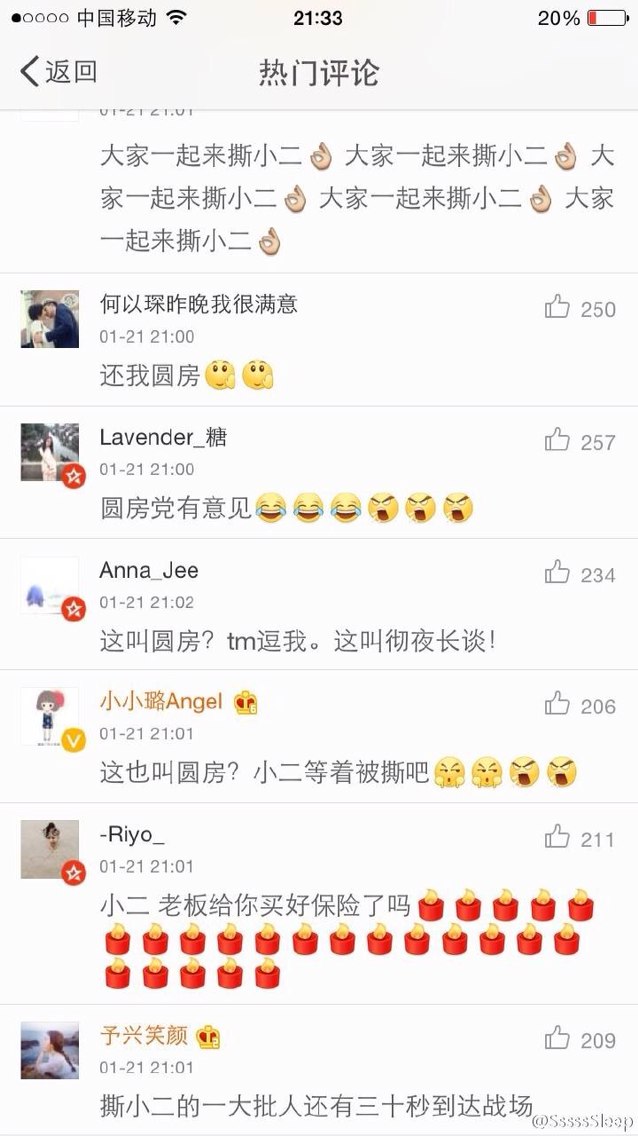Open Anna_Jee's profile avatar
The image size is (638, 1136).
pyautogui.click(x=49, y=585)
